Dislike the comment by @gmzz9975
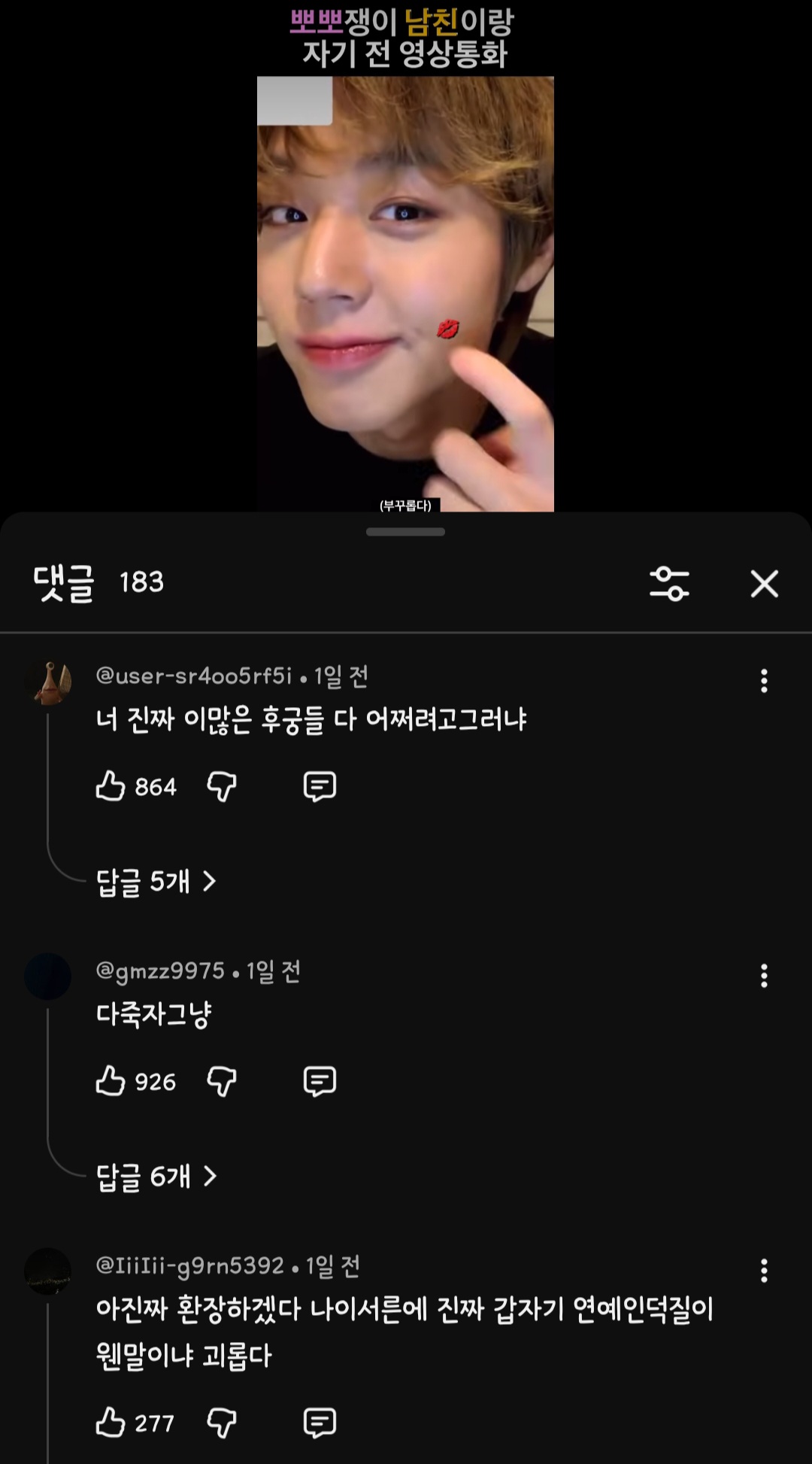Screen dimensions: 812x1464 [222, 1081]
